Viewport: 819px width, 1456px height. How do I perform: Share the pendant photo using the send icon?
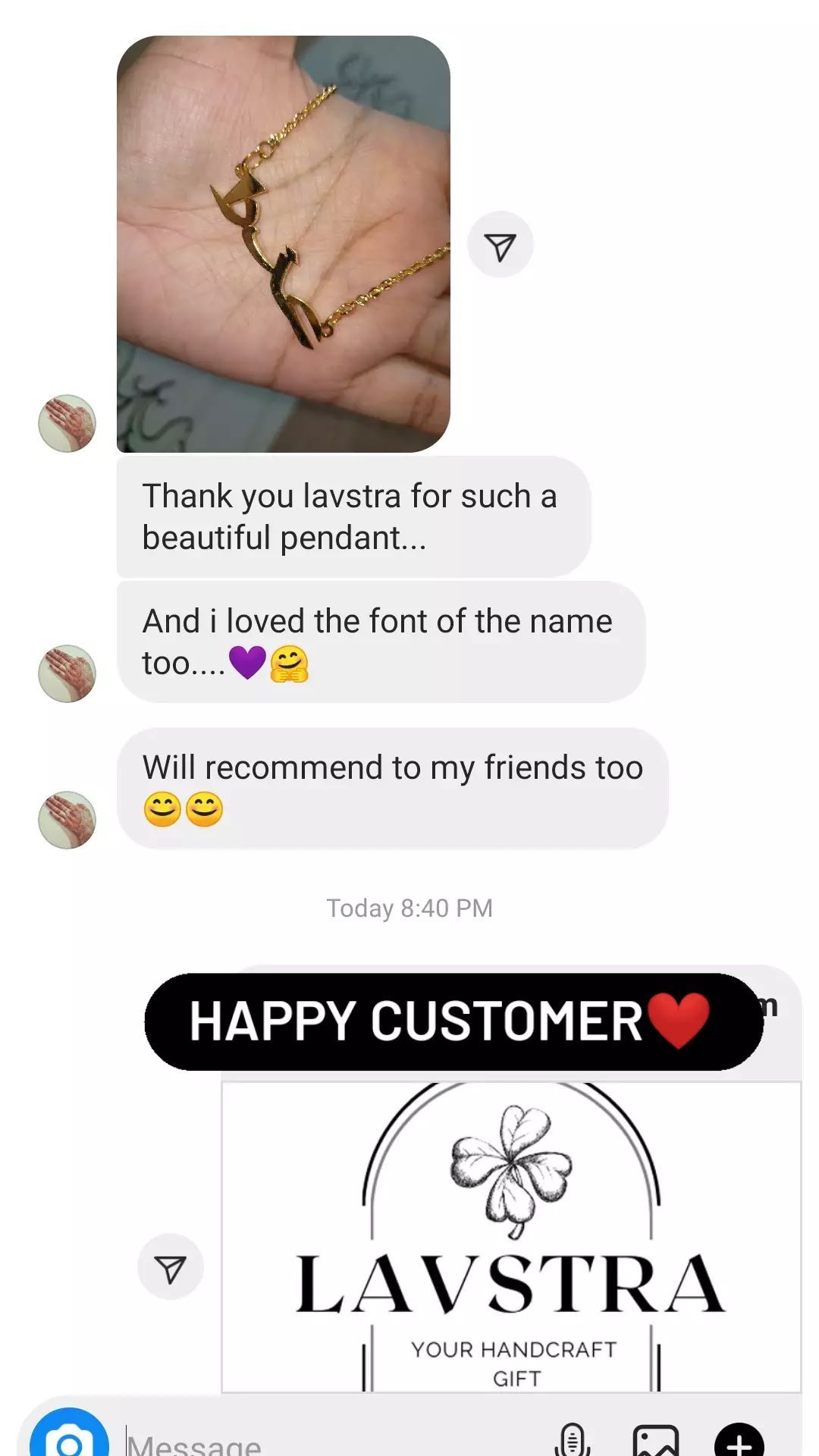pos(500,245)
